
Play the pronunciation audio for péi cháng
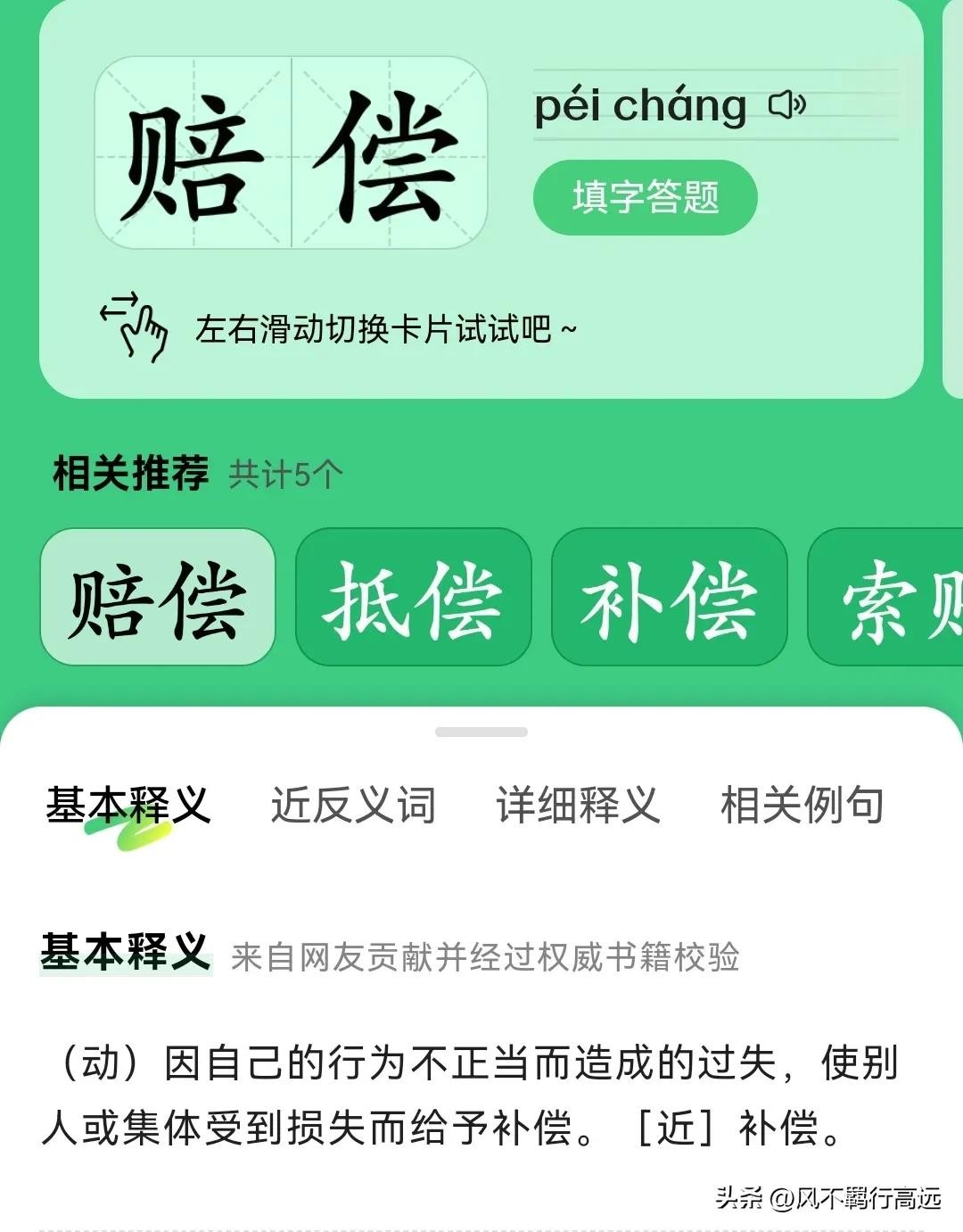[x=787, y=105]
